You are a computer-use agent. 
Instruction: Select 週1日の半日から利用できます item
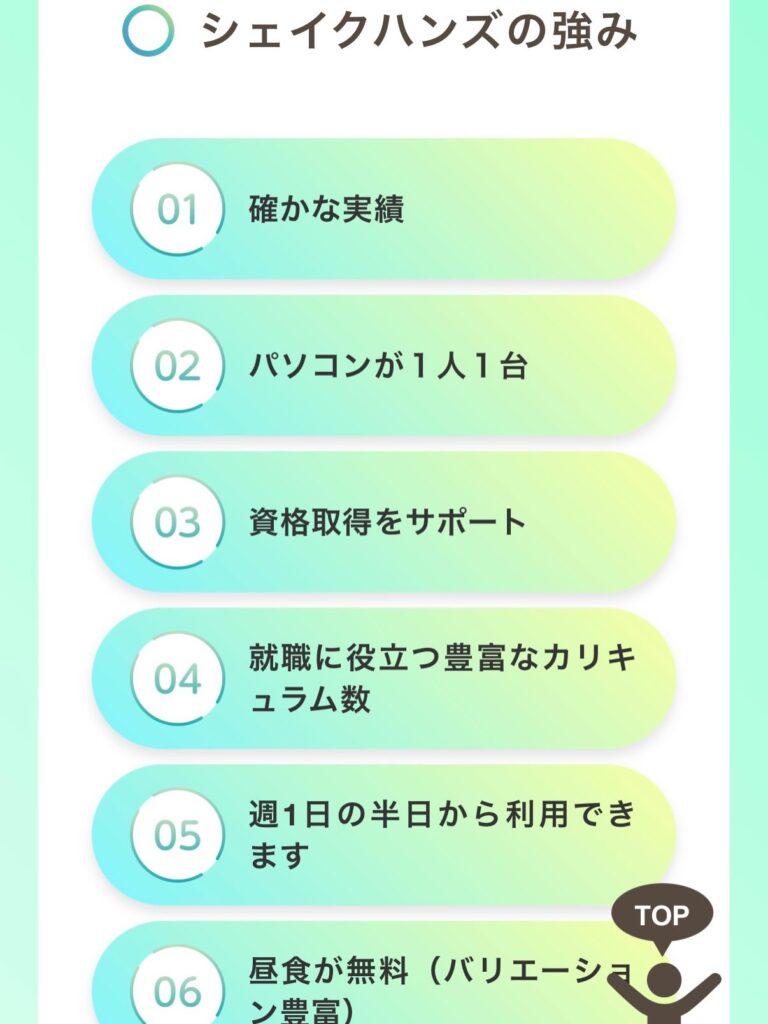coord(384,835)
